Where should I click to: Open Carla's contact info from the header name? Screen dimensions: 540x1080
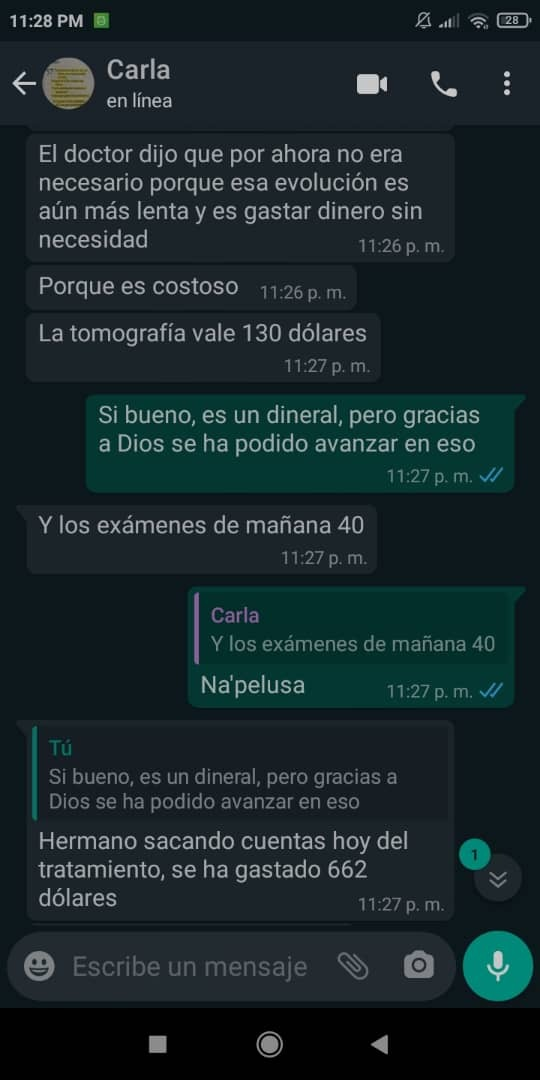pyautogui.click(x=138, y=70)
